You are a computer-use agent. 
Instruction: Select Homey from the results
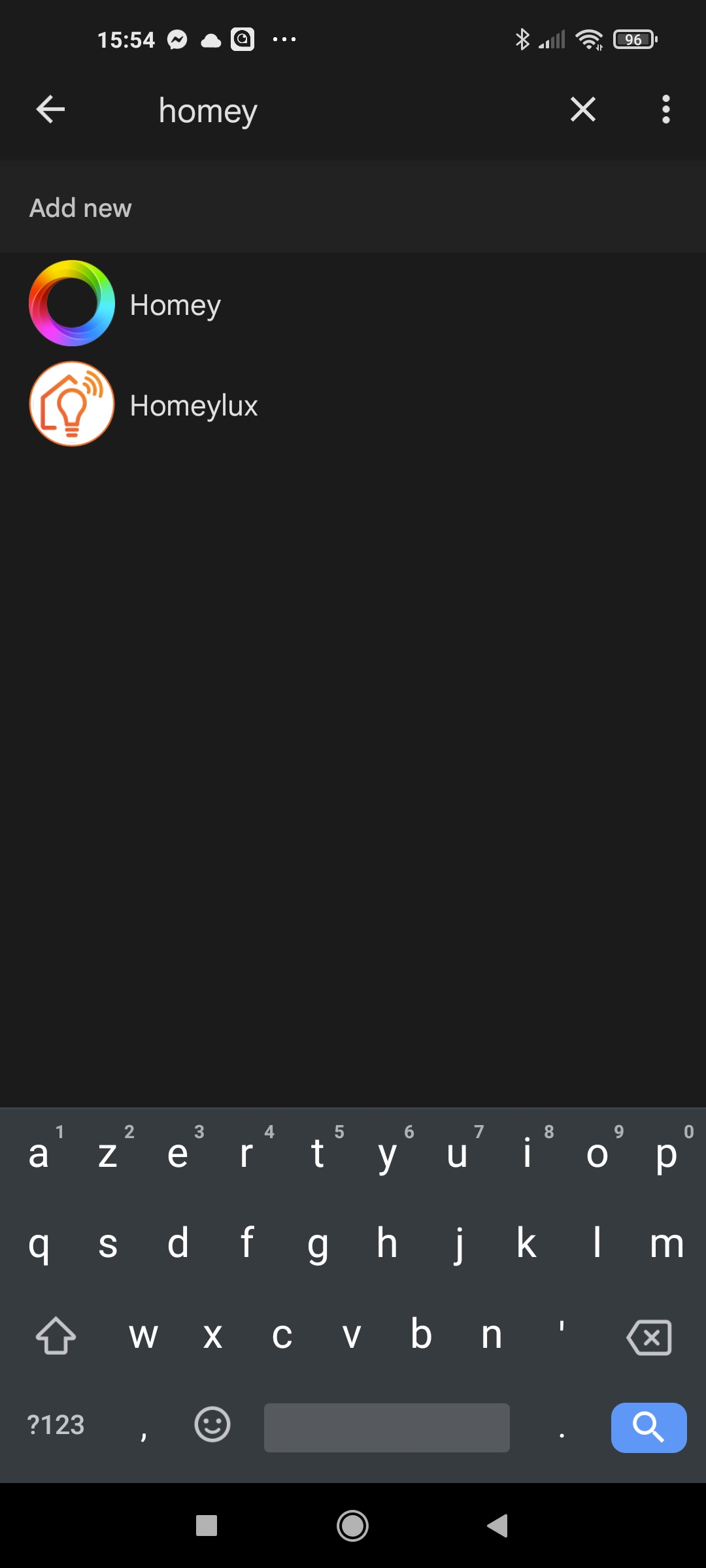353,304
